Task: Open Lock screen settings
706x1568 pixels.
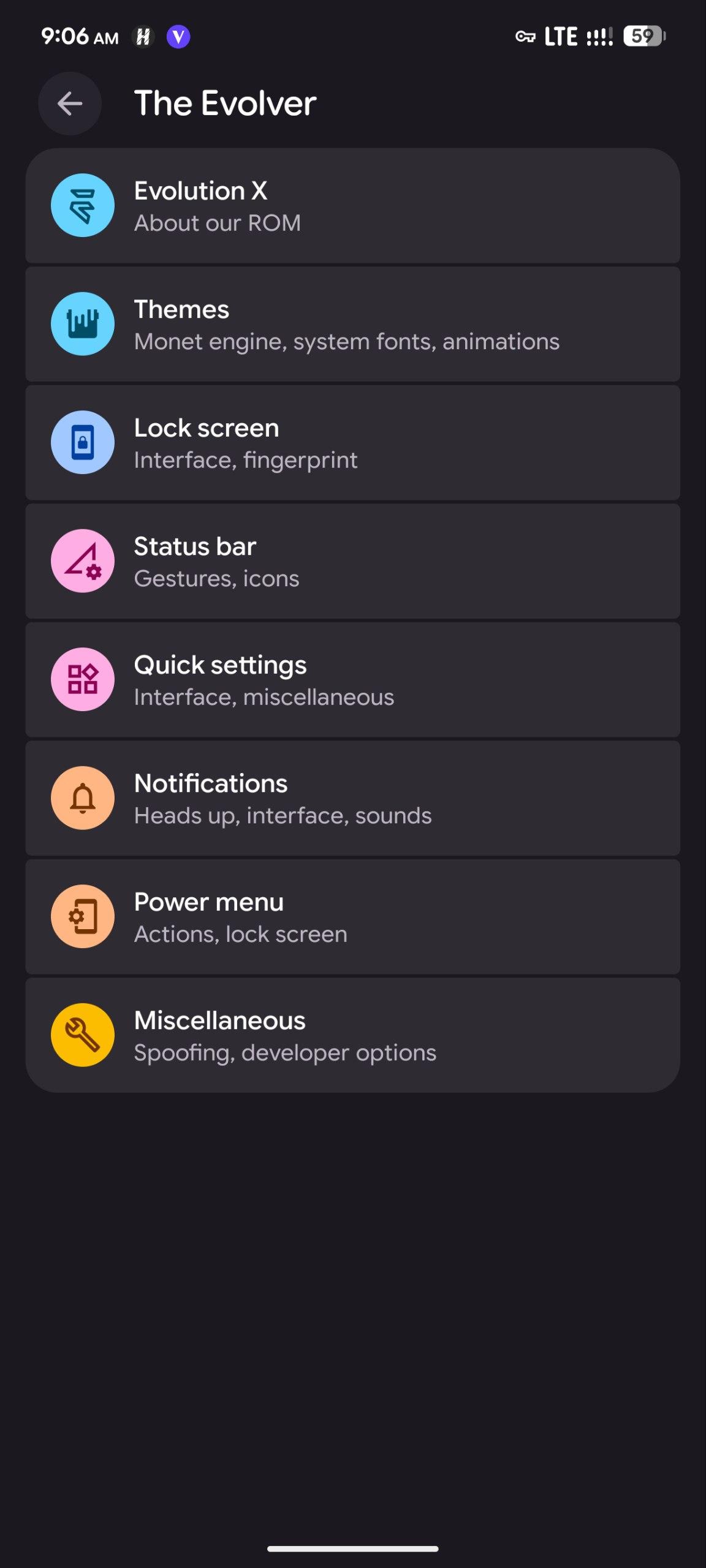Action: (352, 443)
